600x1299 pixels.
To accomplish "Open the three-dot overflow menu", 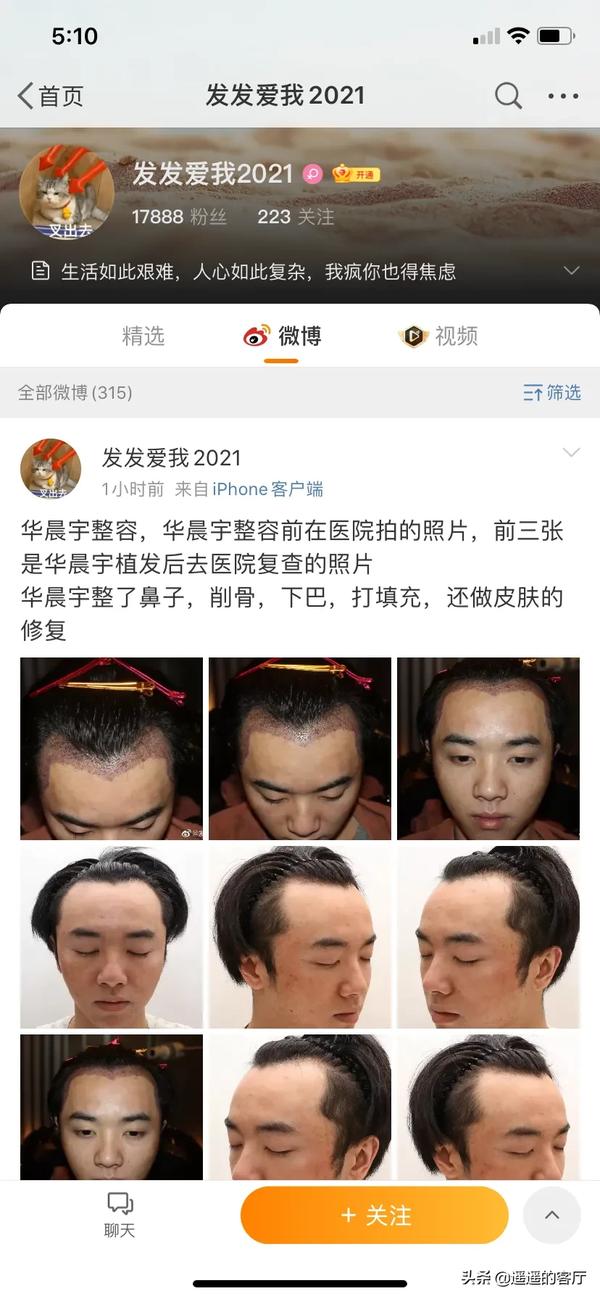I will click(563, 96).
